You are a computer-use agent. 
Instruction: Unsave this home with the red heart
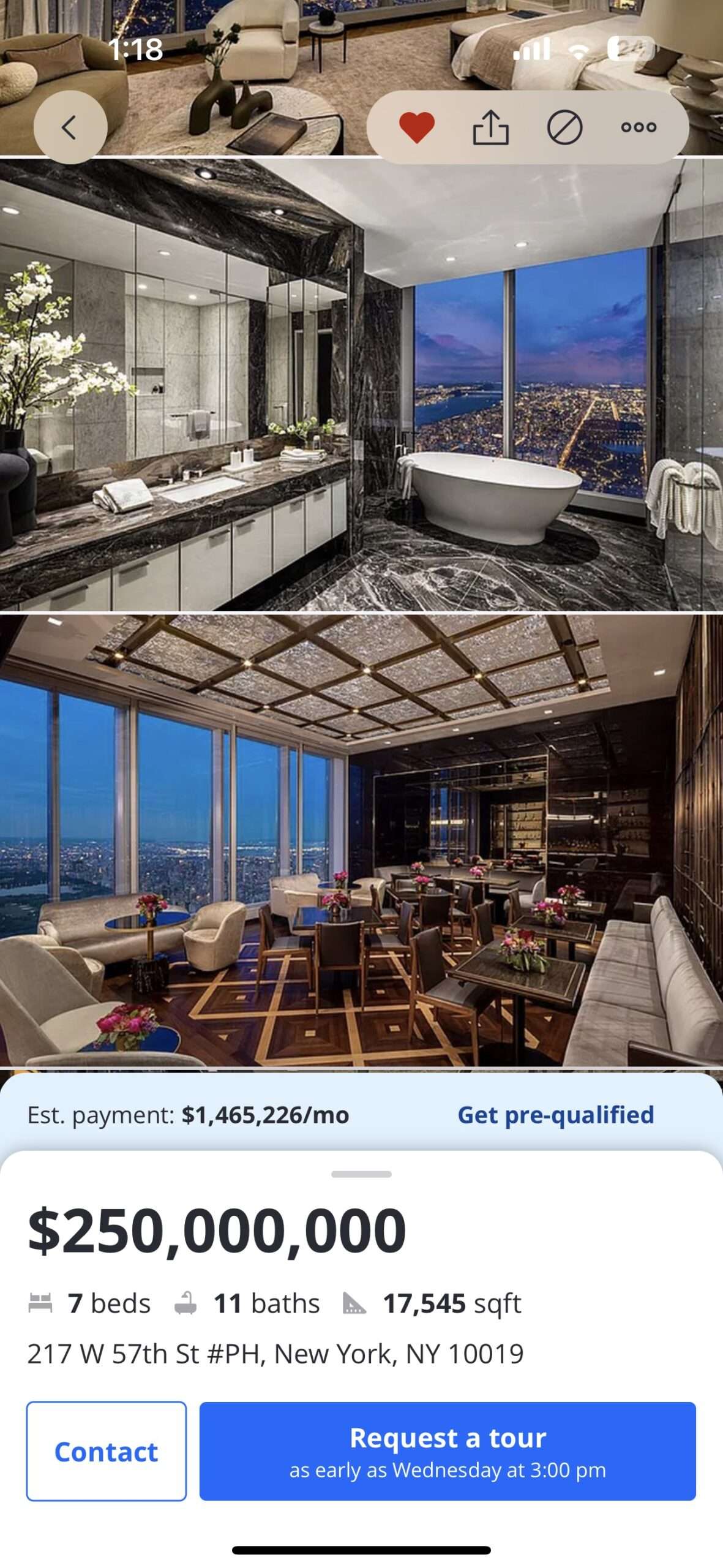(416, 127)
